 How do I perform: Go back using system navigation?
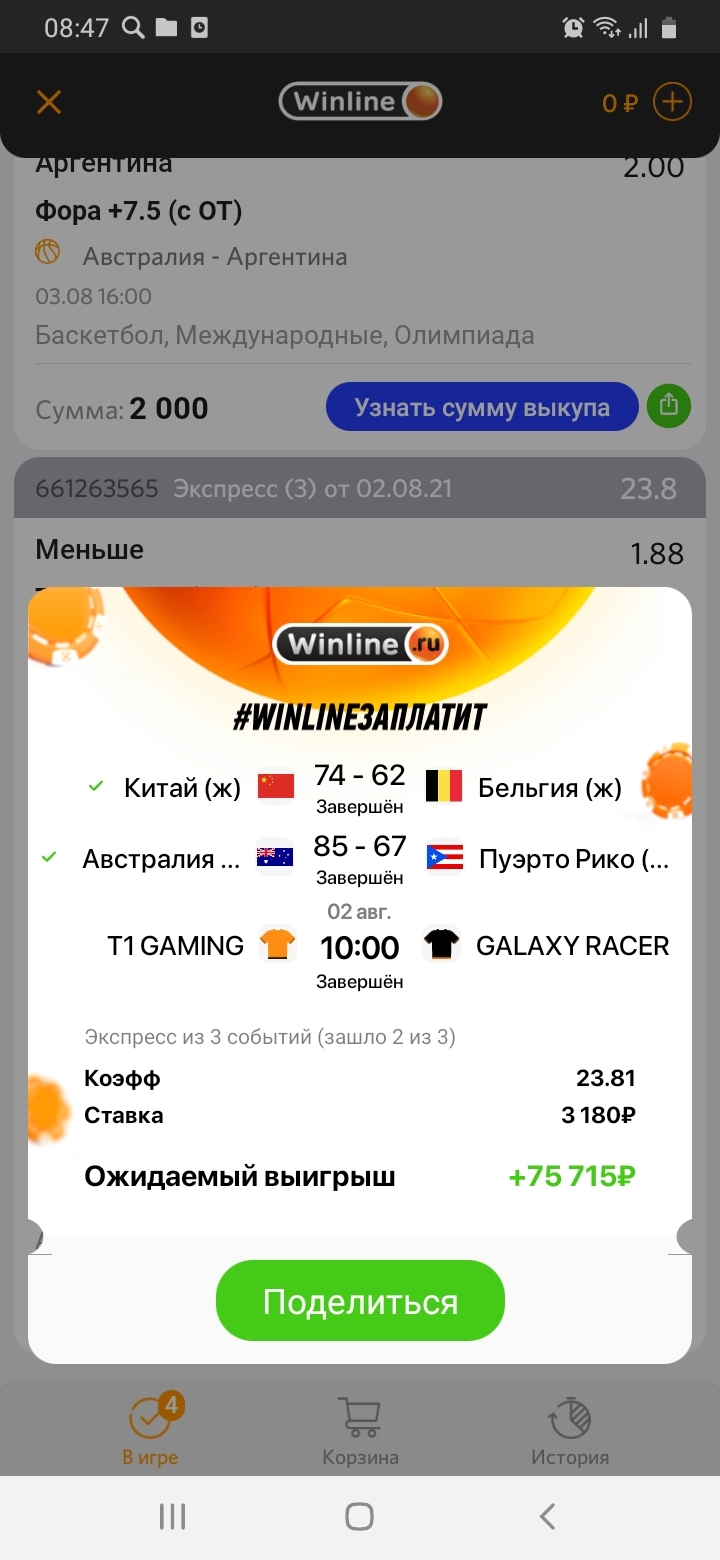pos(547,1517)
